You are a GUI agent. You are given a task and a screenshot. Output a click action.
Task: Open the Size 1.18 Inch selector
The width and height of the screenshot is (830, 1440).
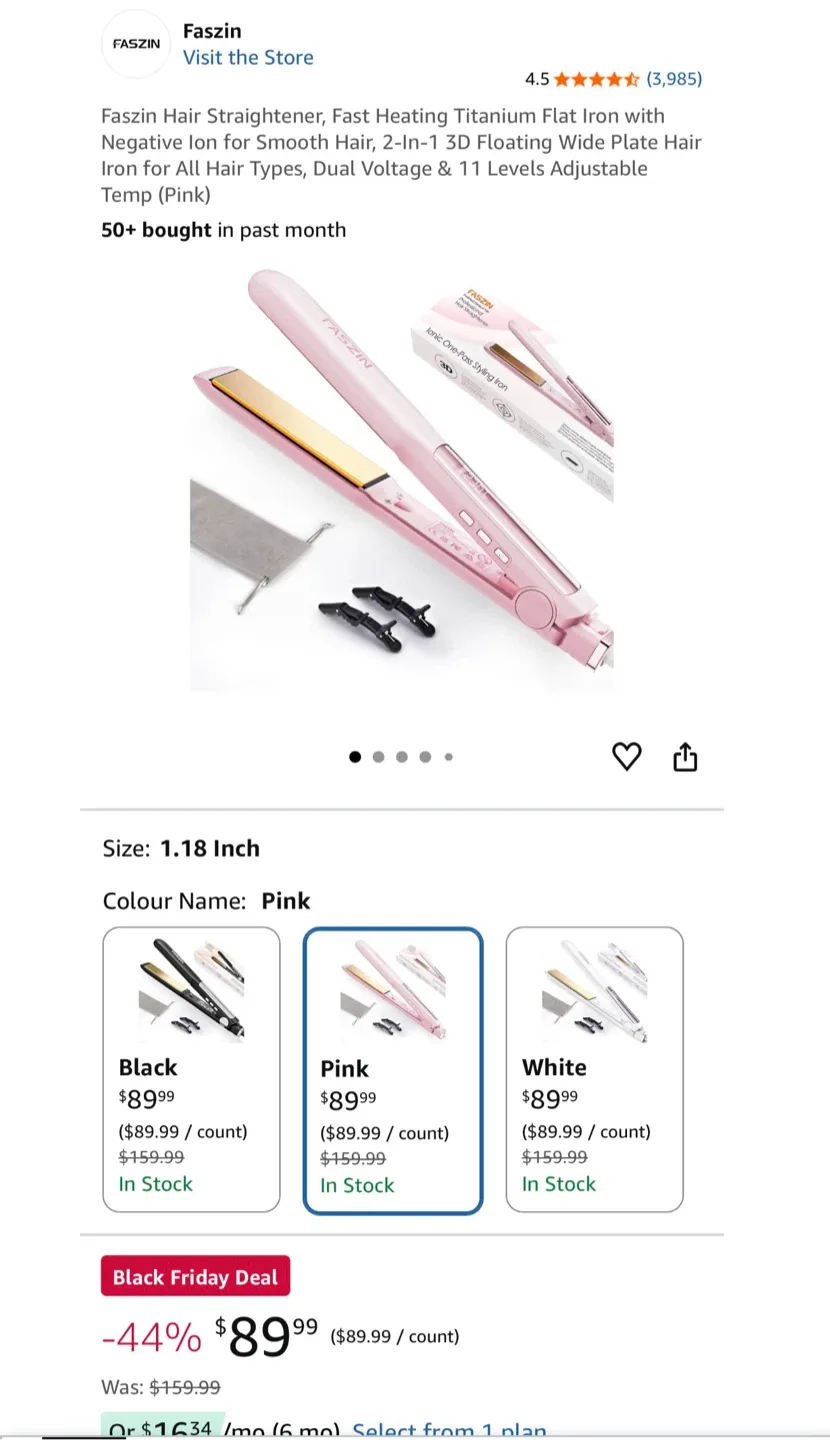point(210,848)
